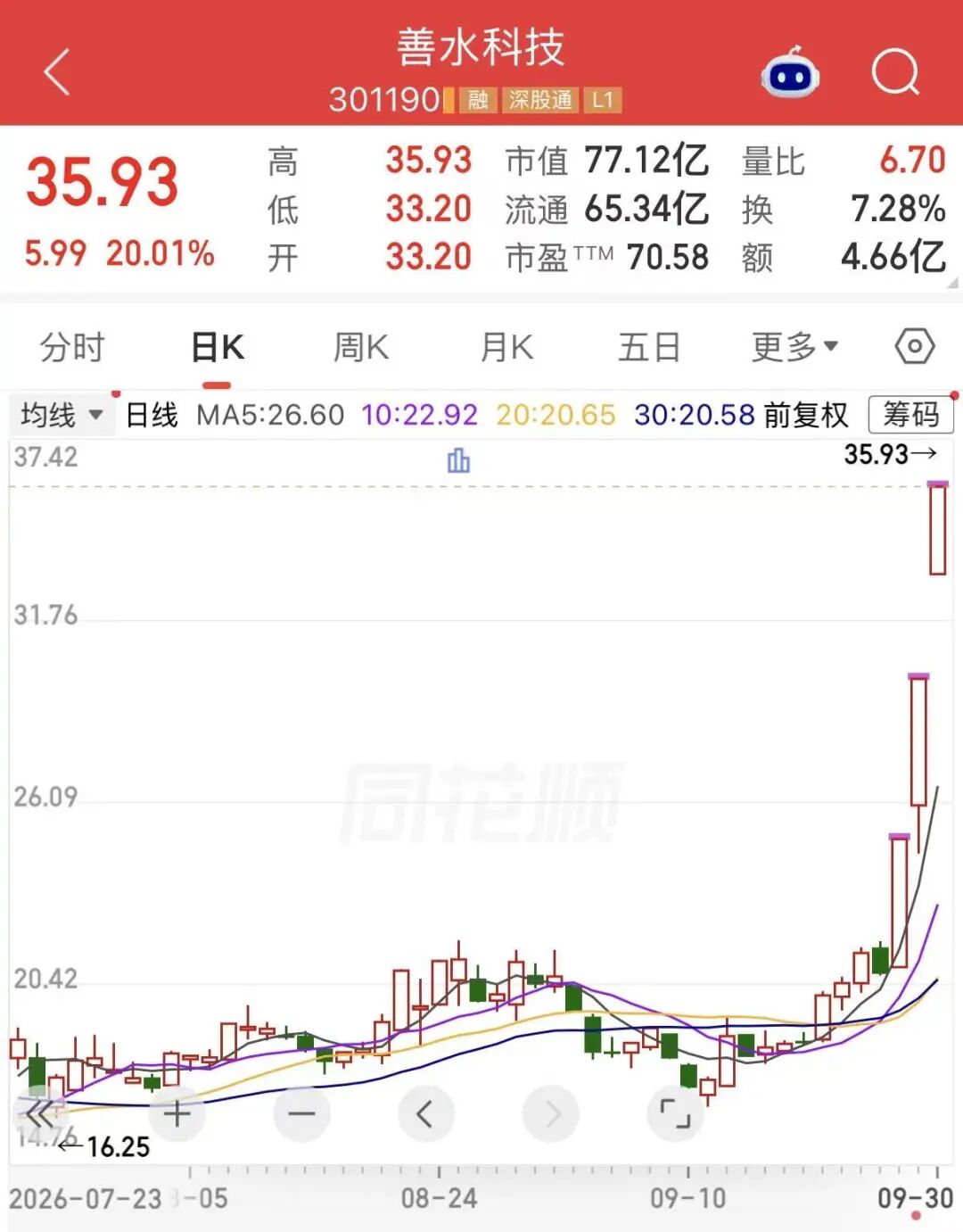Open the robot assistant icon
Image resolution: width=963 pixels, height=1232 pixels.
(790, 72)
